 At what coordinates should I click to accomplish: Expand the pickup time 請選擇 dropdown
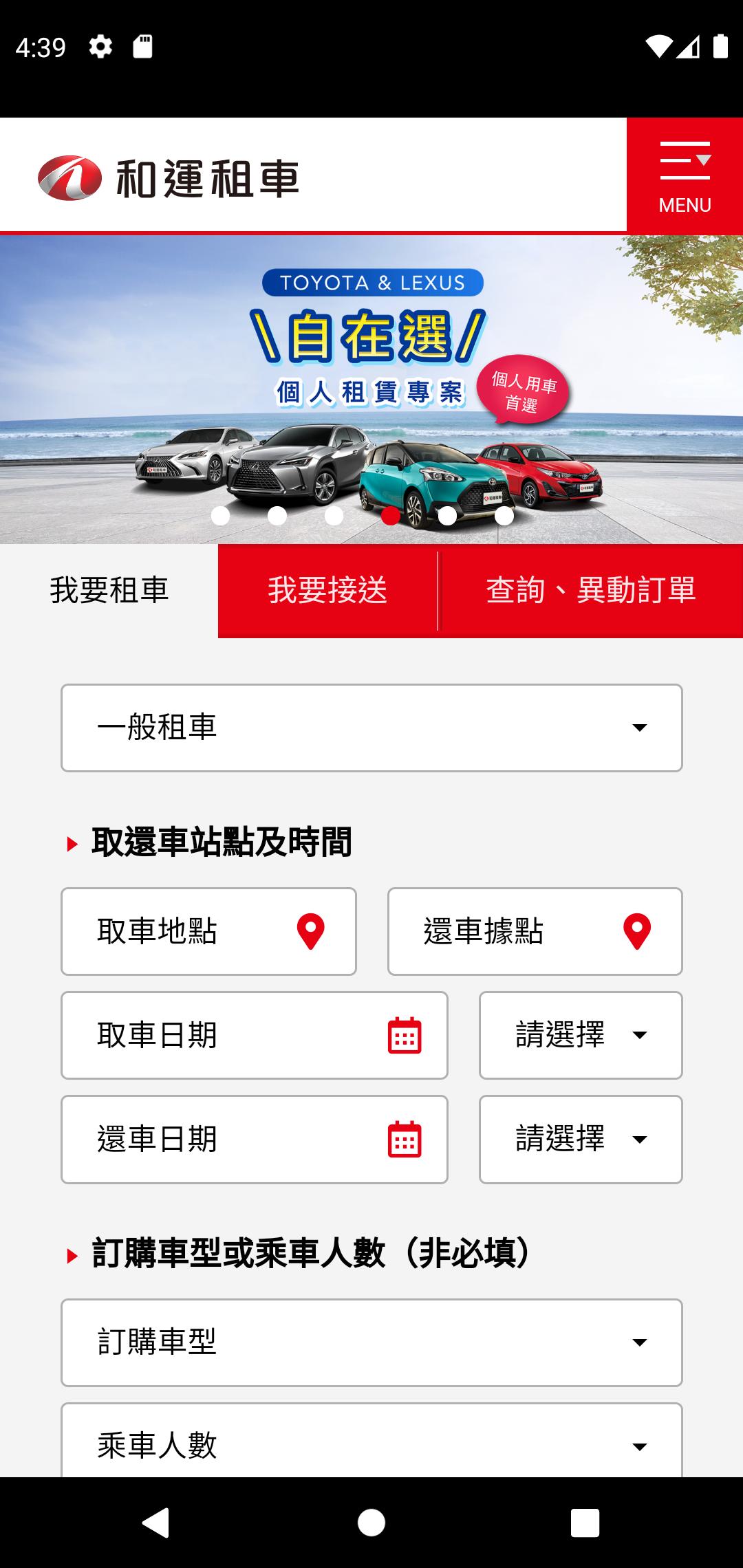pos(581,1035)
